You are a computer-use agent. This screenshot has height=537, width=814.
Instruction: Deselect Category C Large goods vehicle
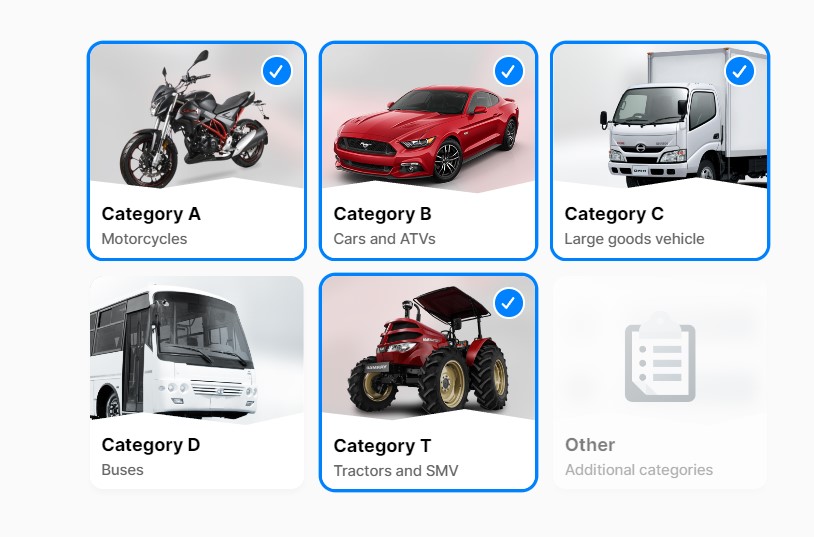659,150
